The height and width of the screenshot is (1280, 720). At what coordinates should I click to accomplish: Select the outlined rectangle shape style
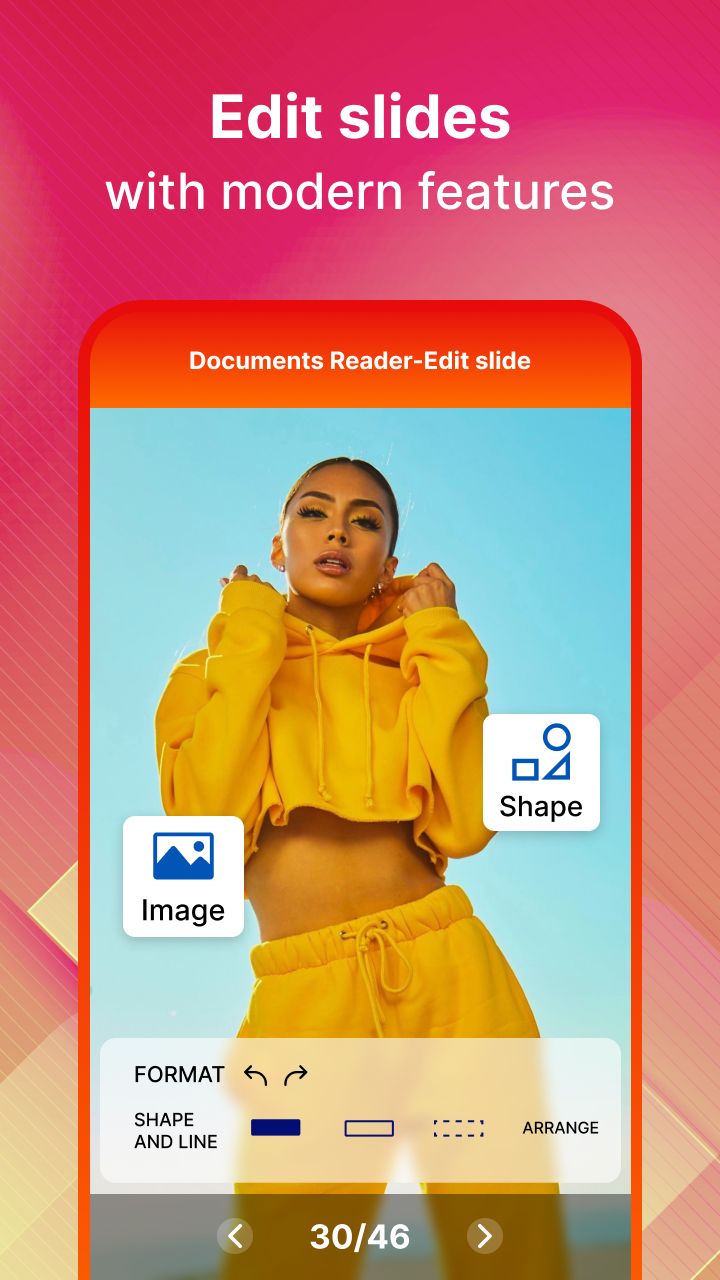coord(367,1127)
